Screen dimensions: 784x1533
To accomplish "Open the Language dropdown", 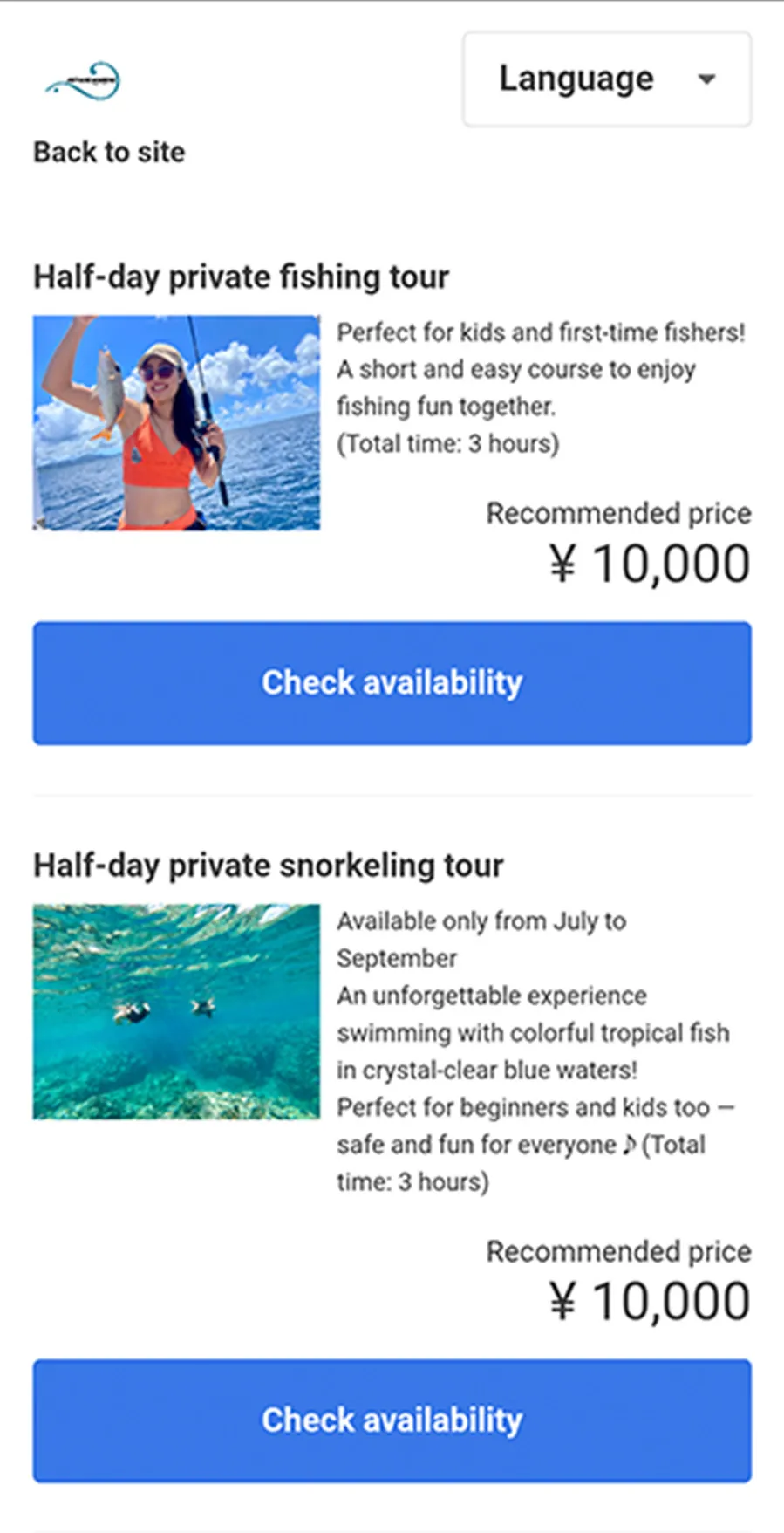I will 606,79.
